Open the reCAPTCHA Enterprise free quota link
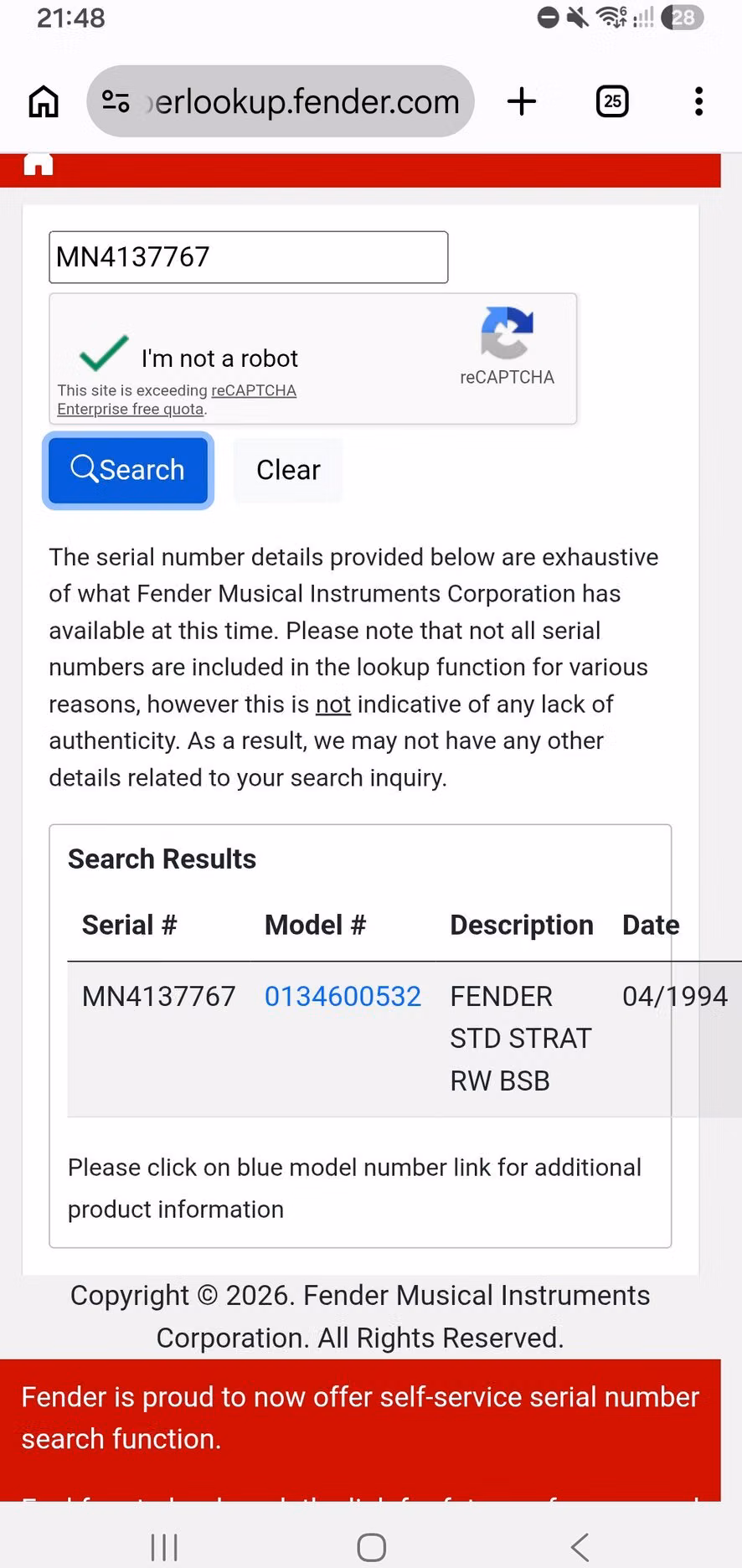This screenshot has width=742, height=1568. point(177,400)
